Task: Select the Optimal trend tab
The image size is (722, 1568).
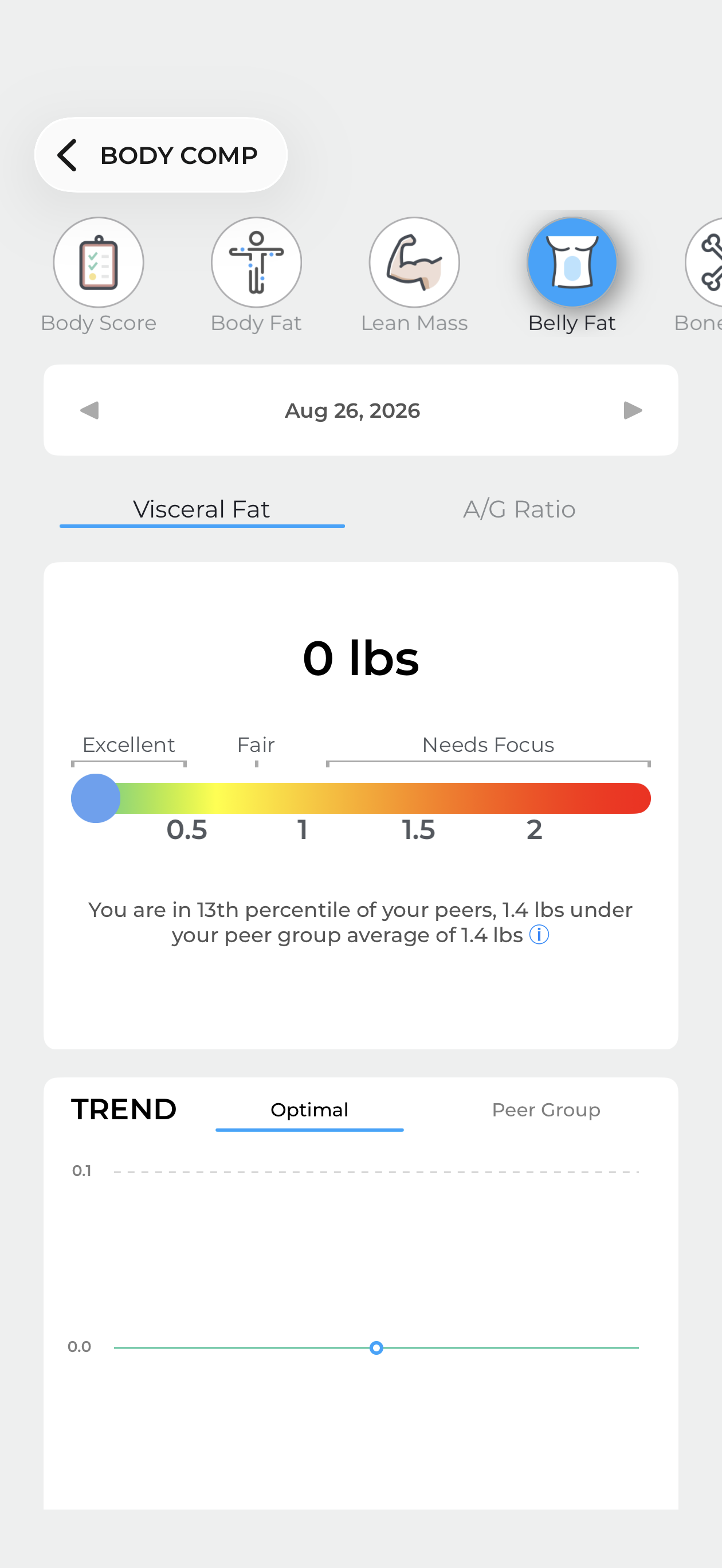Action: pyautogui.click(x=309, y=1110)
